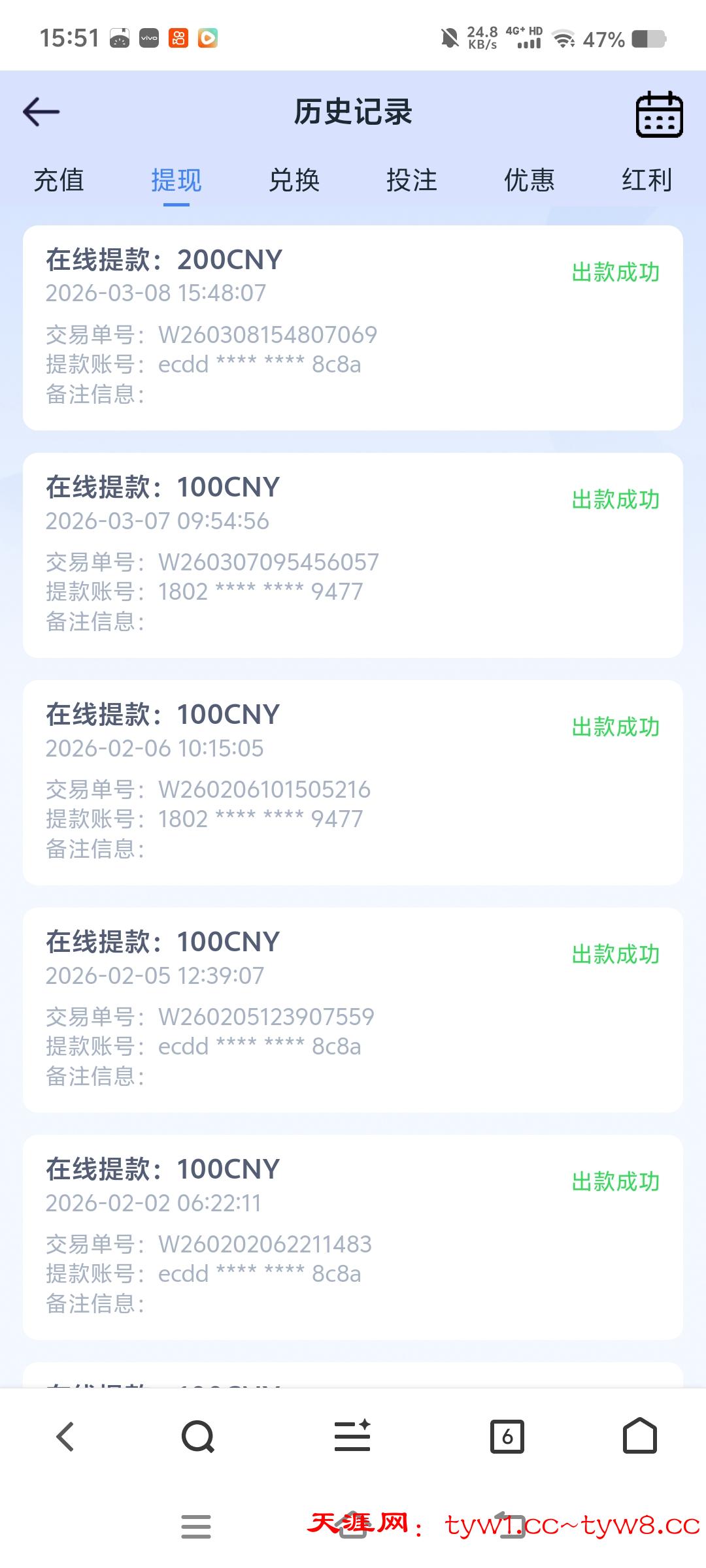Open the browser menu

coord(352,1437)
